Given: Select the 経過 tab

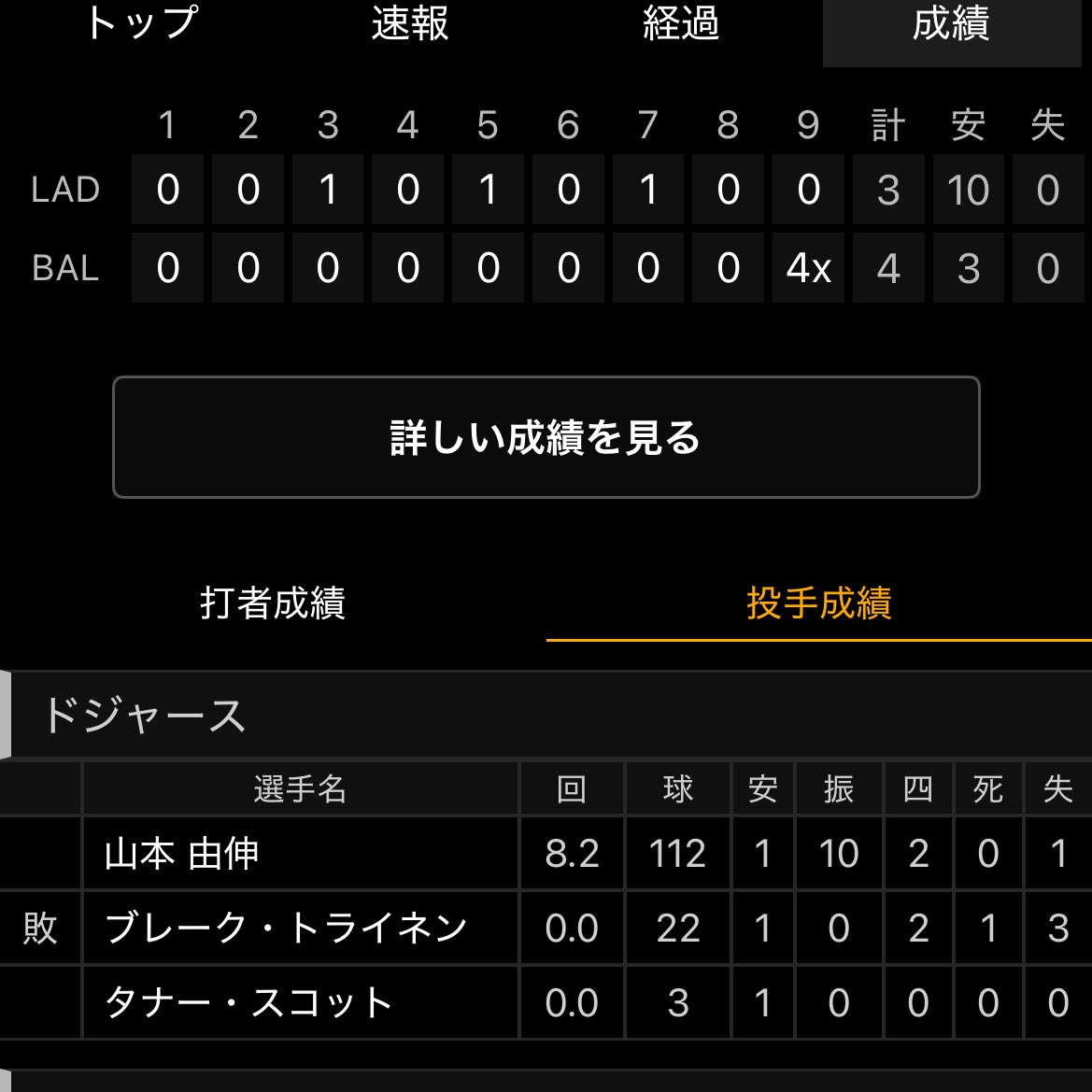Looking at the screenshot, I should point(681,24).
